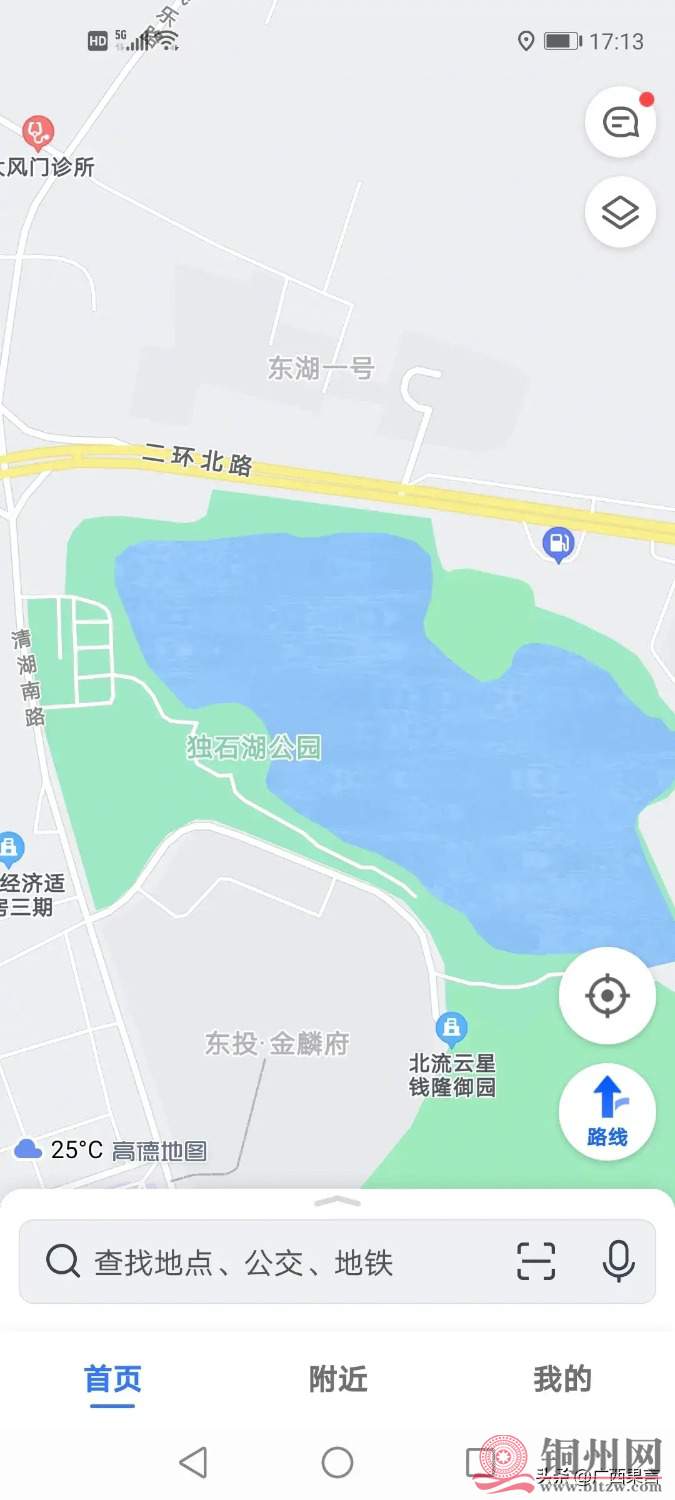Recenter map on my current location
Image resolution: width=675 pixels, height=1500 pixels.
point(607,996)
